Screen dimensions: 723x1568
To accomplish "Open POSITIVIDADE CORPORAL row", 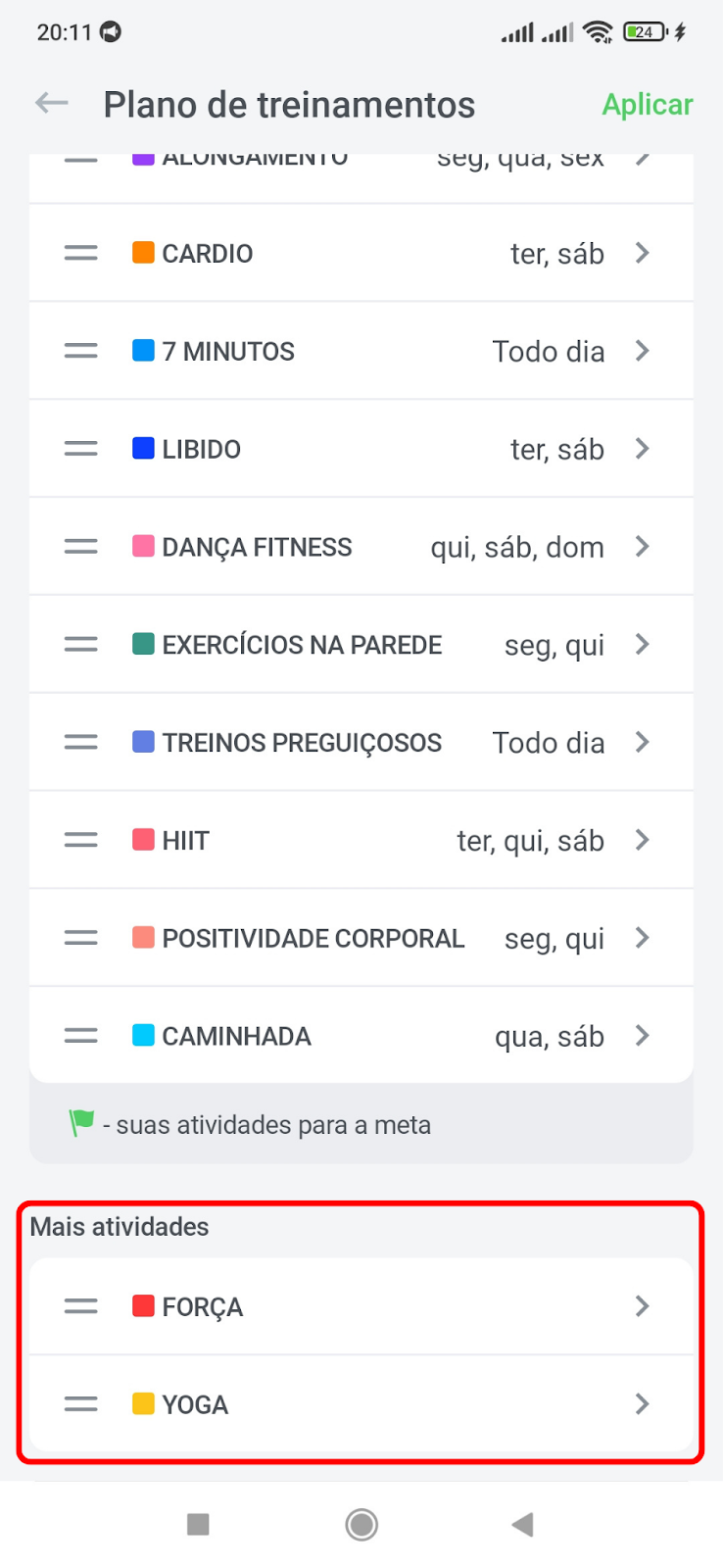I will 361,939.
